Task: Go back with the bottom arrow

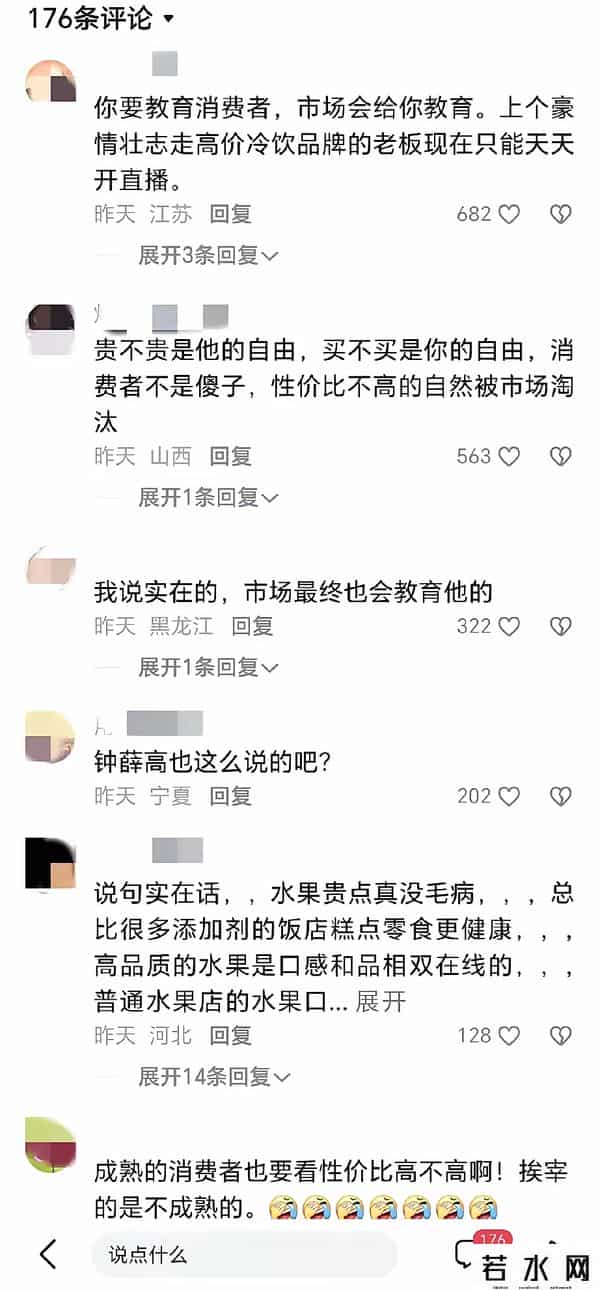Action: (47, 1254)
